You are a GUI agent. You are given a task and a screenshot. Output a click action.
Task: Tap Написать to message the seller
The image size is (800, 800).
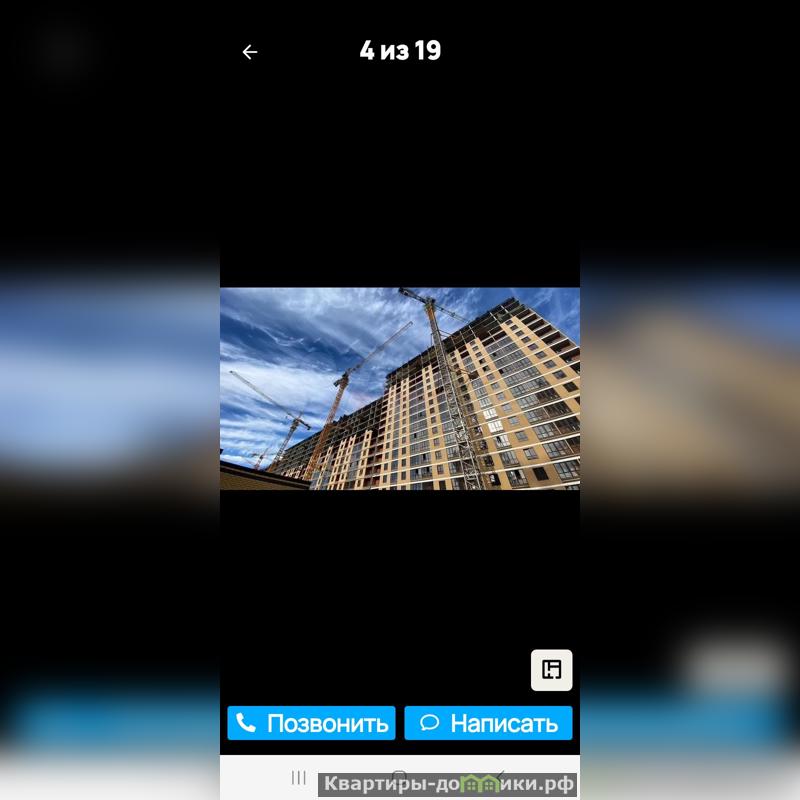pyautogui.click(x=488, y=723)
